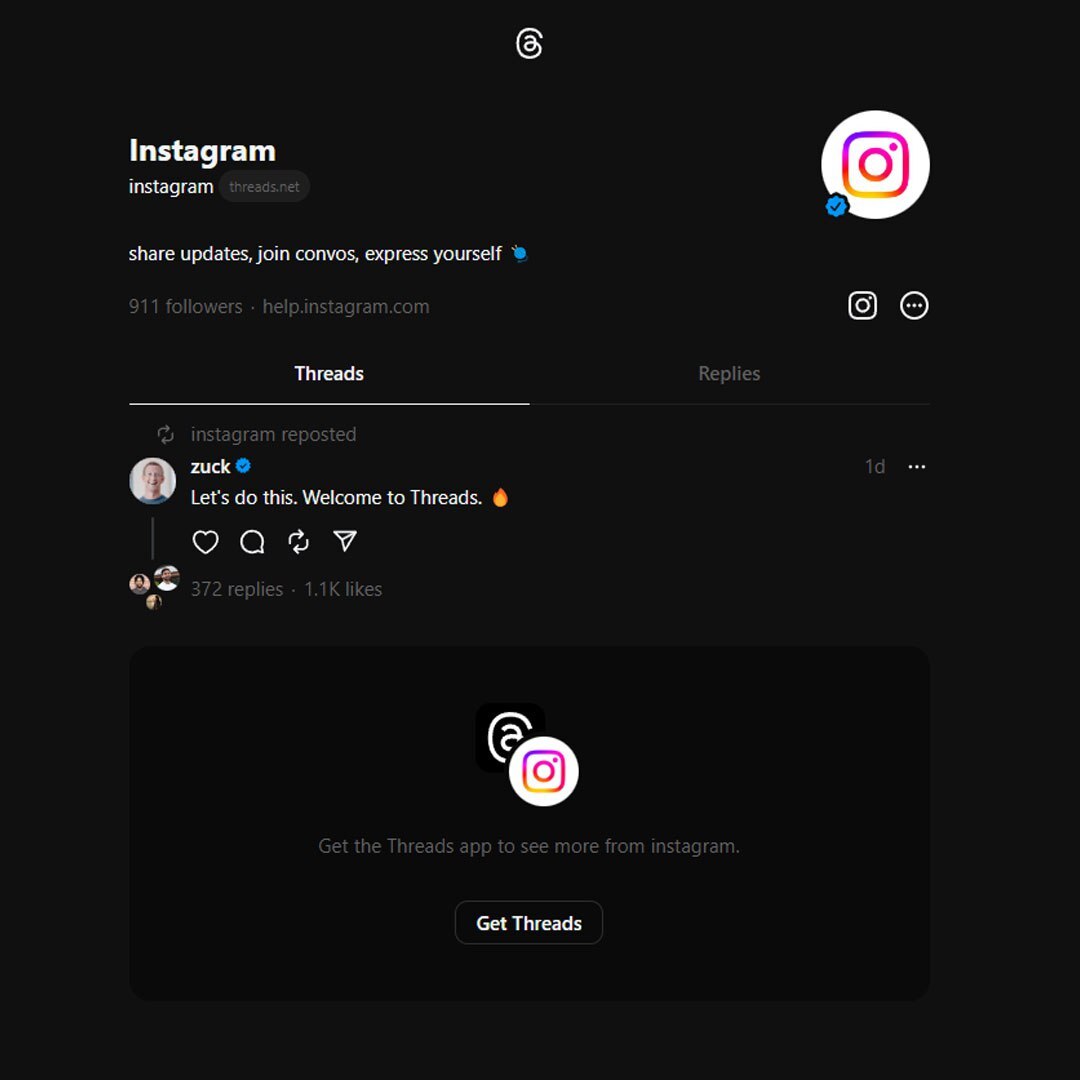Image resolution: width=1080 pixels, height=1080 pixels.
Task: Open the overflow menu on zuck's post
Action: tap(916, 467)
